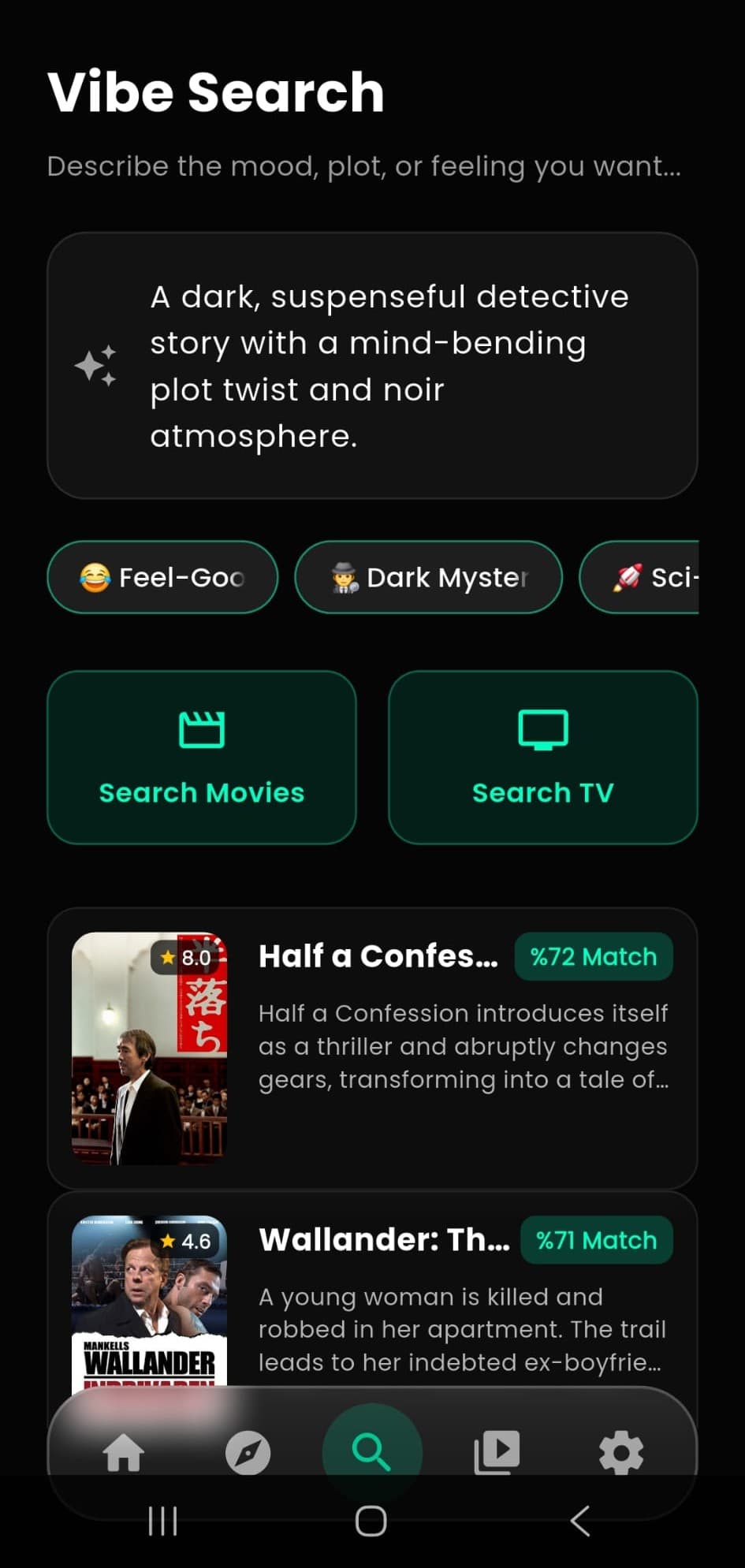The image size is (745, 1568).
Task: Open the video library tab
Action: [497, 1452]
